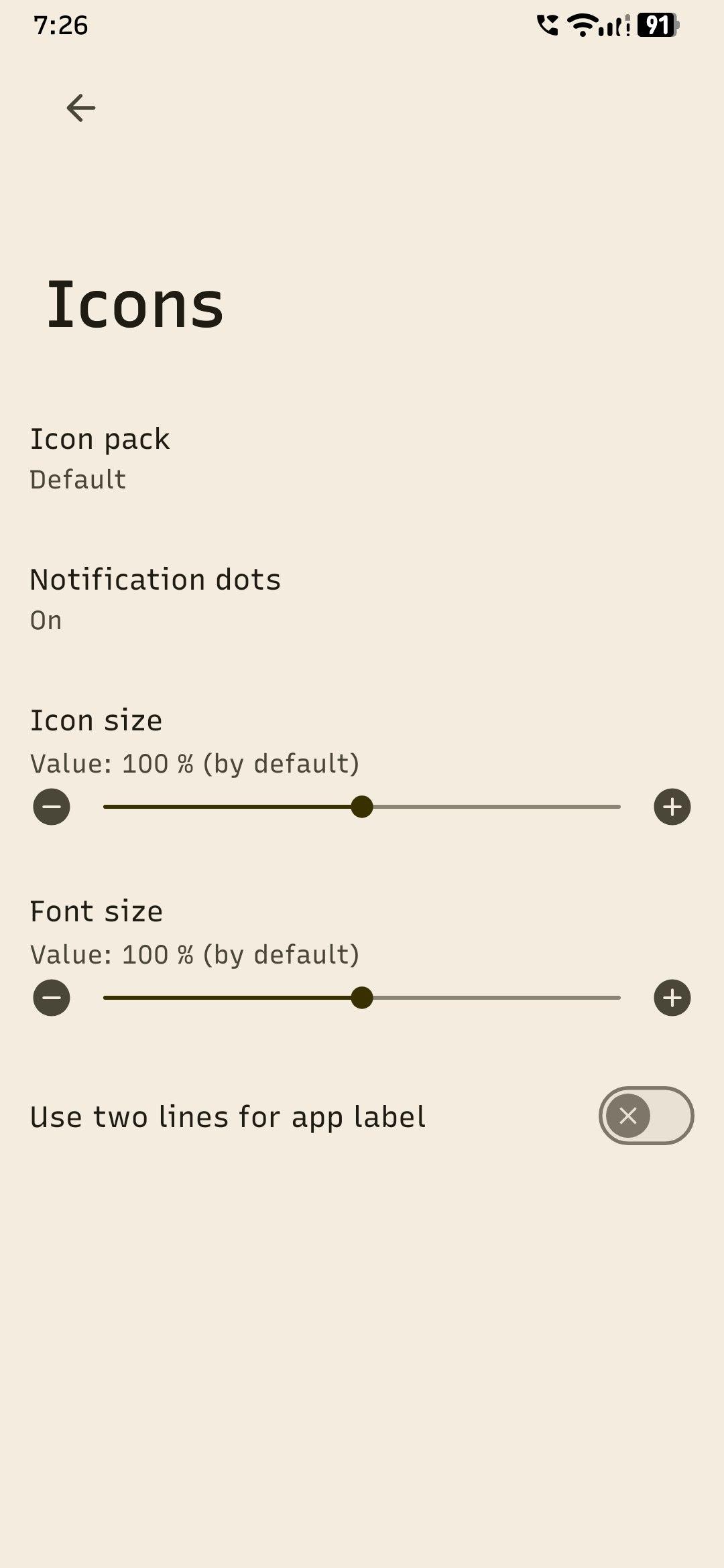The width and height of the screenshot is (724, 1568).
Task: Decrease font size with the minus button
Action: point(52,998)
